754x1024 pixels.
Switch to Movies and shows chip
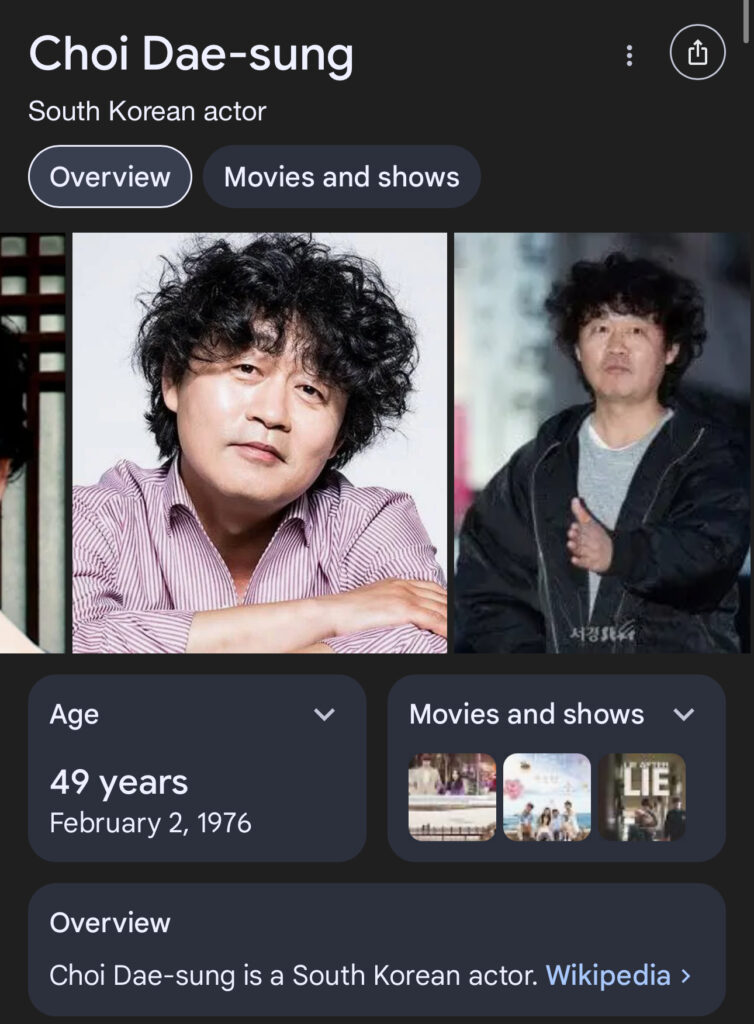(x=341, y=177)
